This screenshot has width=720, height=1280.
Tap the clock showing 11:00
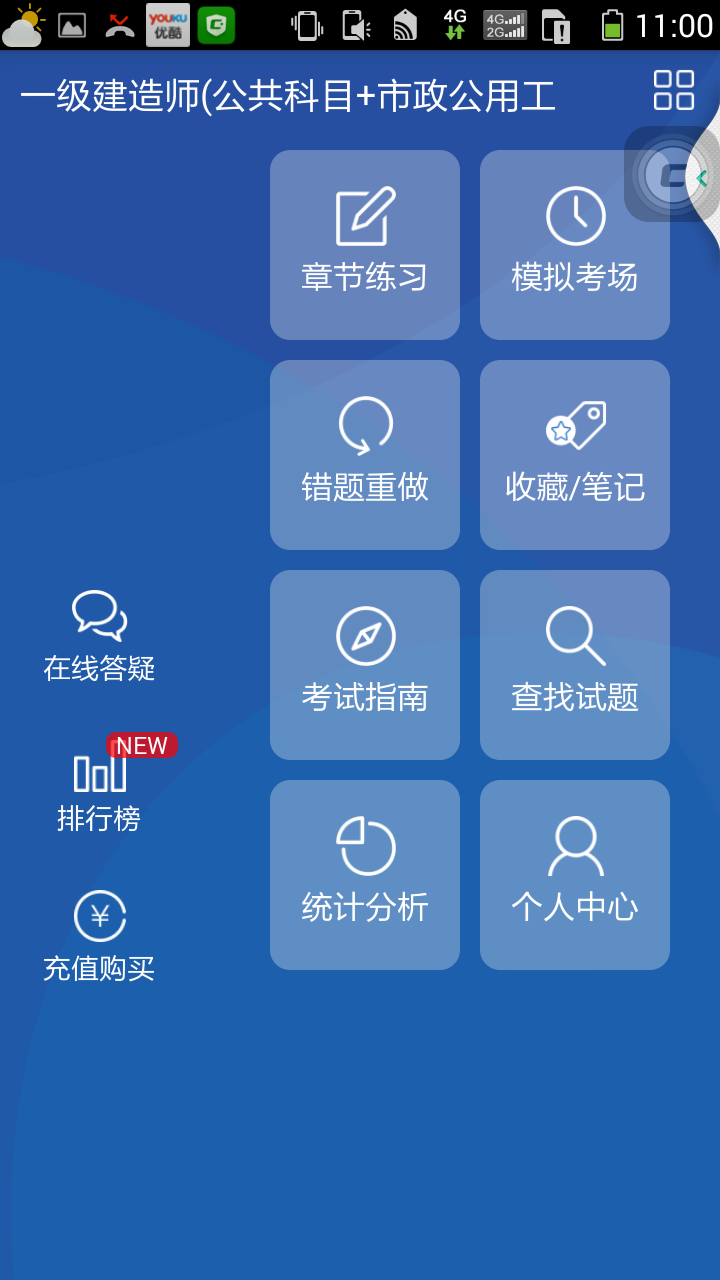click(676, 24)
